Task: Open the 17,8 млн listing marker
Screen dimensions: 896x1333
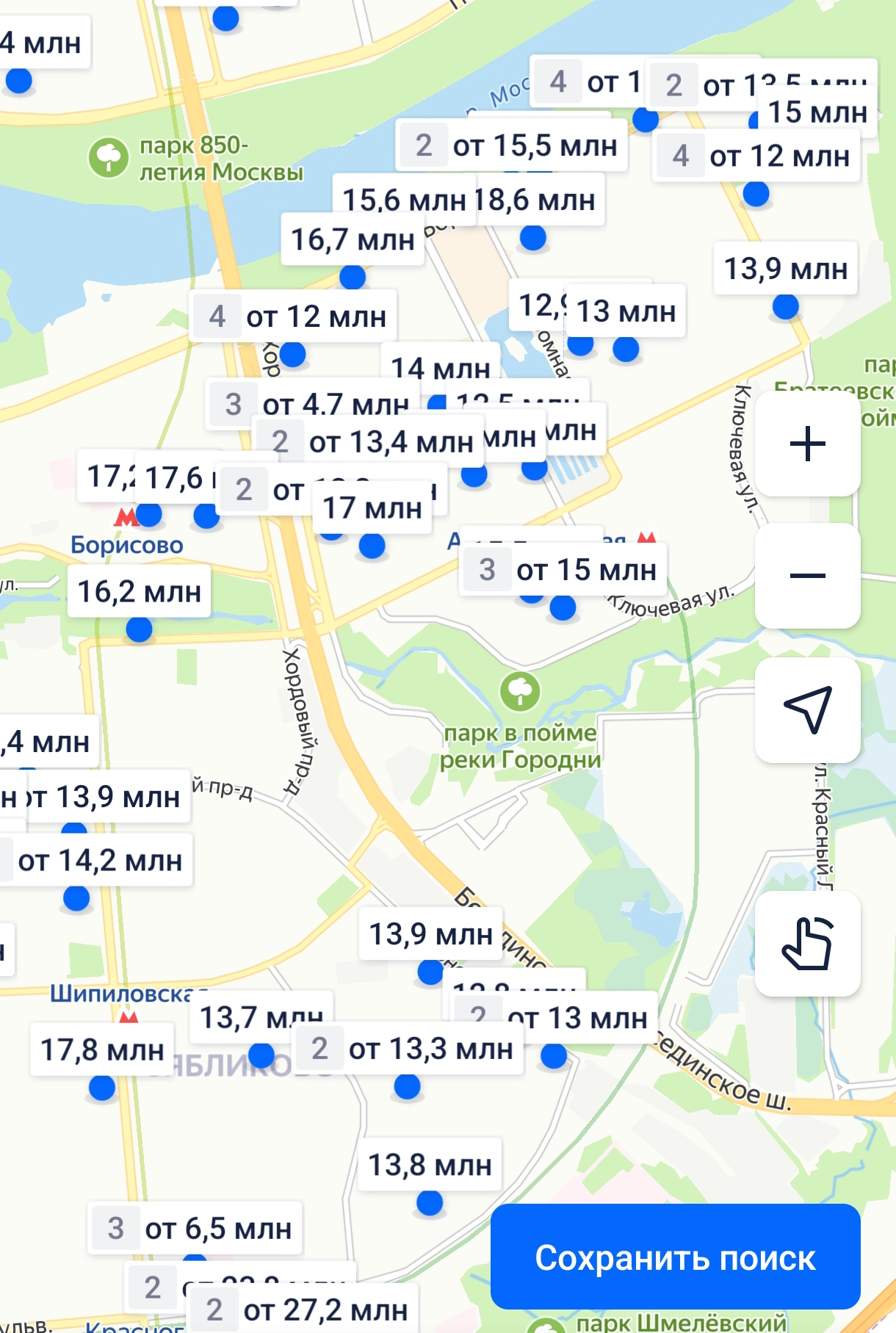Action: (x=102, y=1050)
